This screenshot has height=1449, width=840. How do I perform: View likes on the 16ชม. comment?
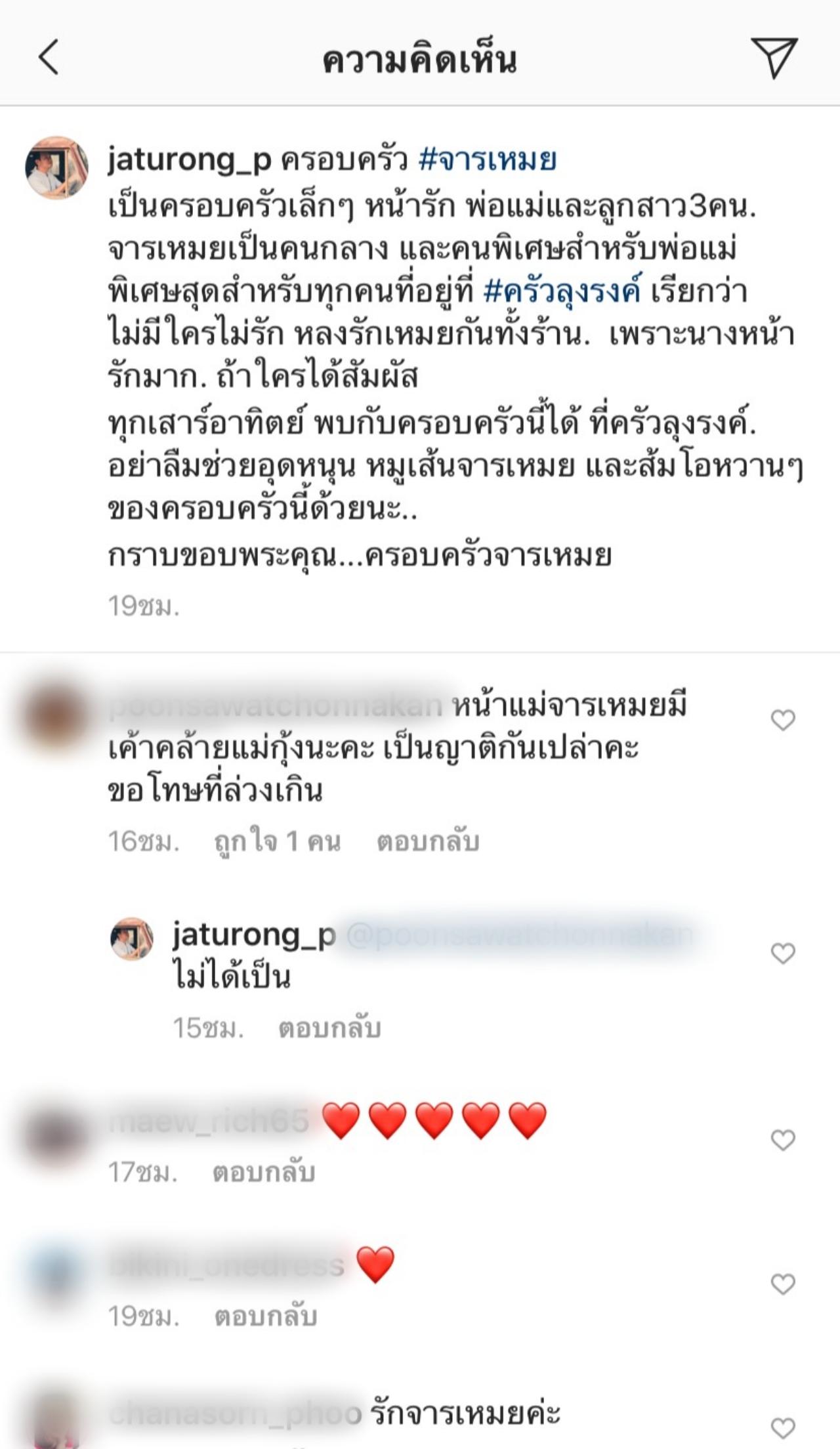[x=277, y=841]
